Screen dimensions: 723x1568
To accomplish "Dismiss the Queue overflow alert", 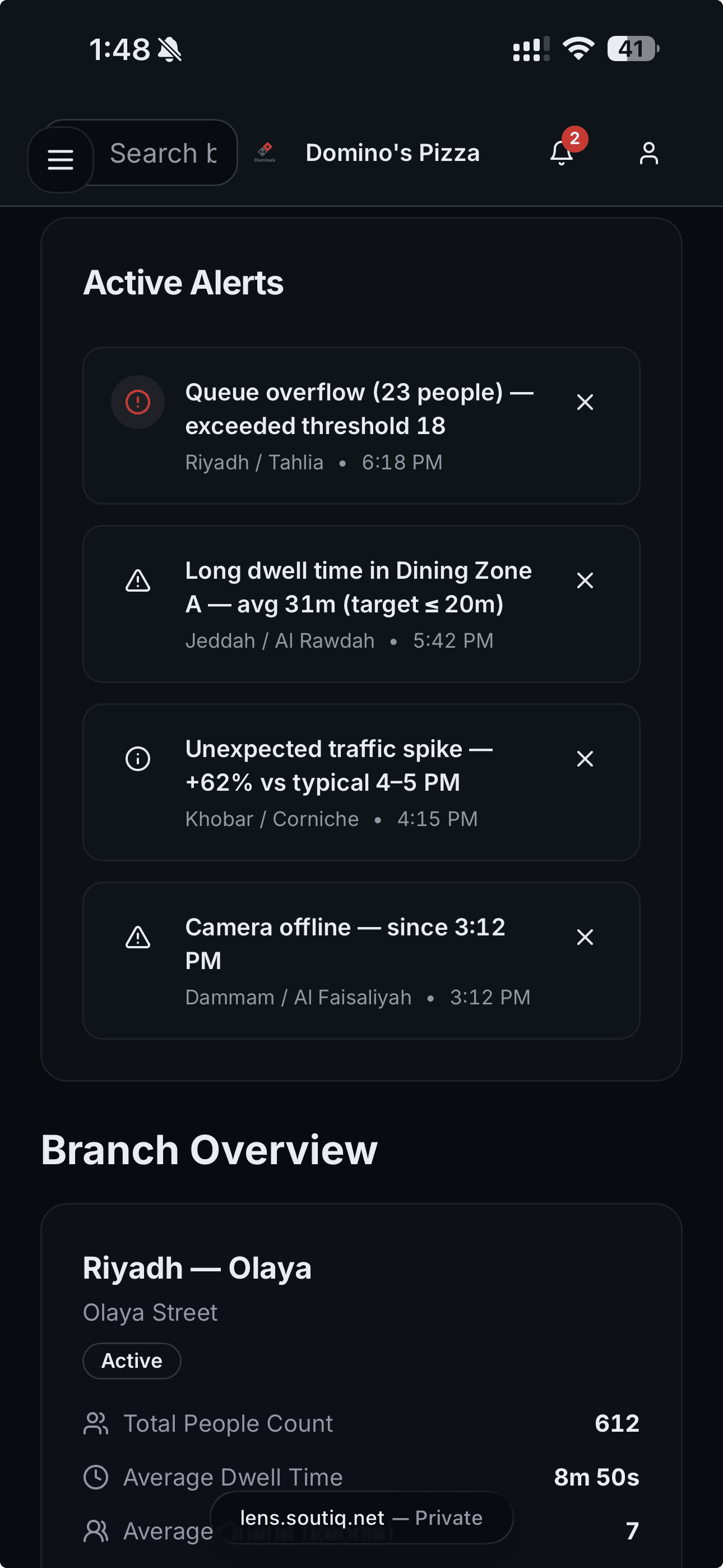I will tap(585, 402).
